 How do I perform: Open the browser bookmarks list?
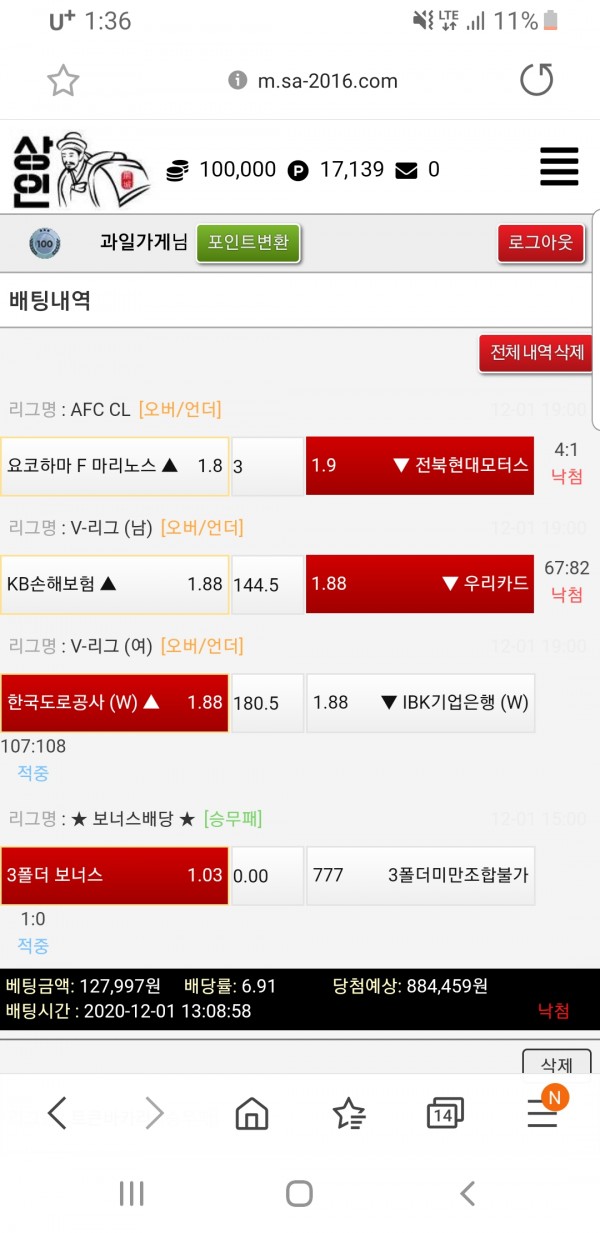pos(348,1112)
